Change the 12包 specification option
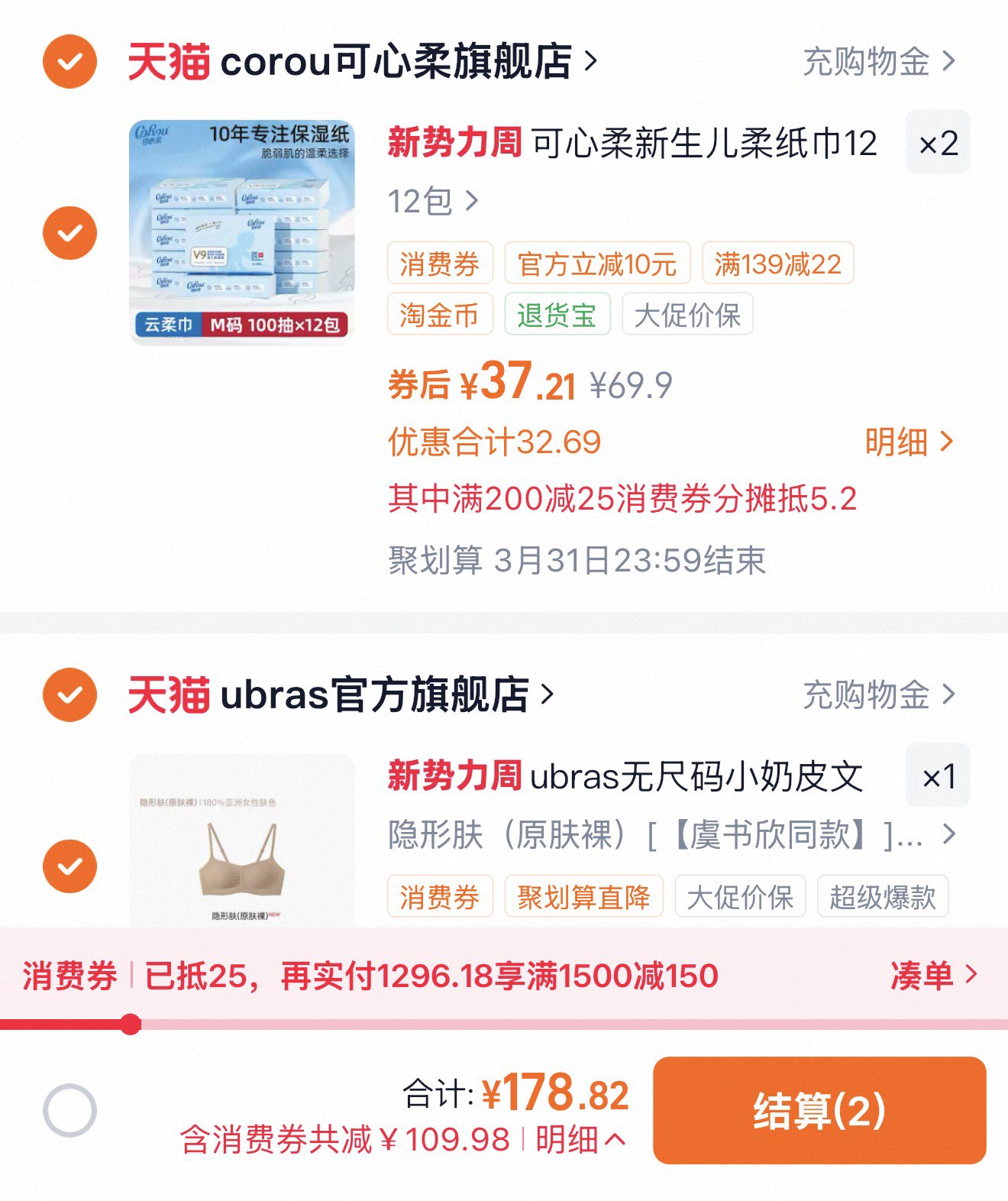 (432, 202)
